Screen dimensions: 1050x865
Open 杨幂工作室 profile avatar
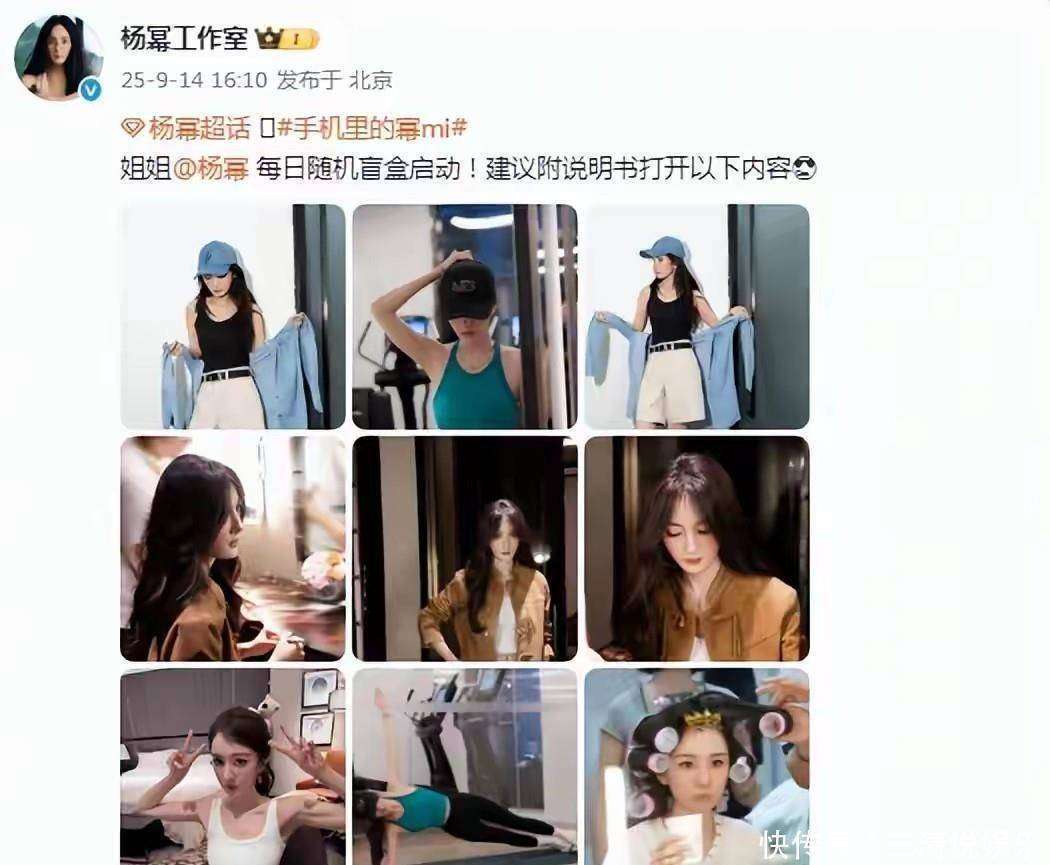[58, 58]
